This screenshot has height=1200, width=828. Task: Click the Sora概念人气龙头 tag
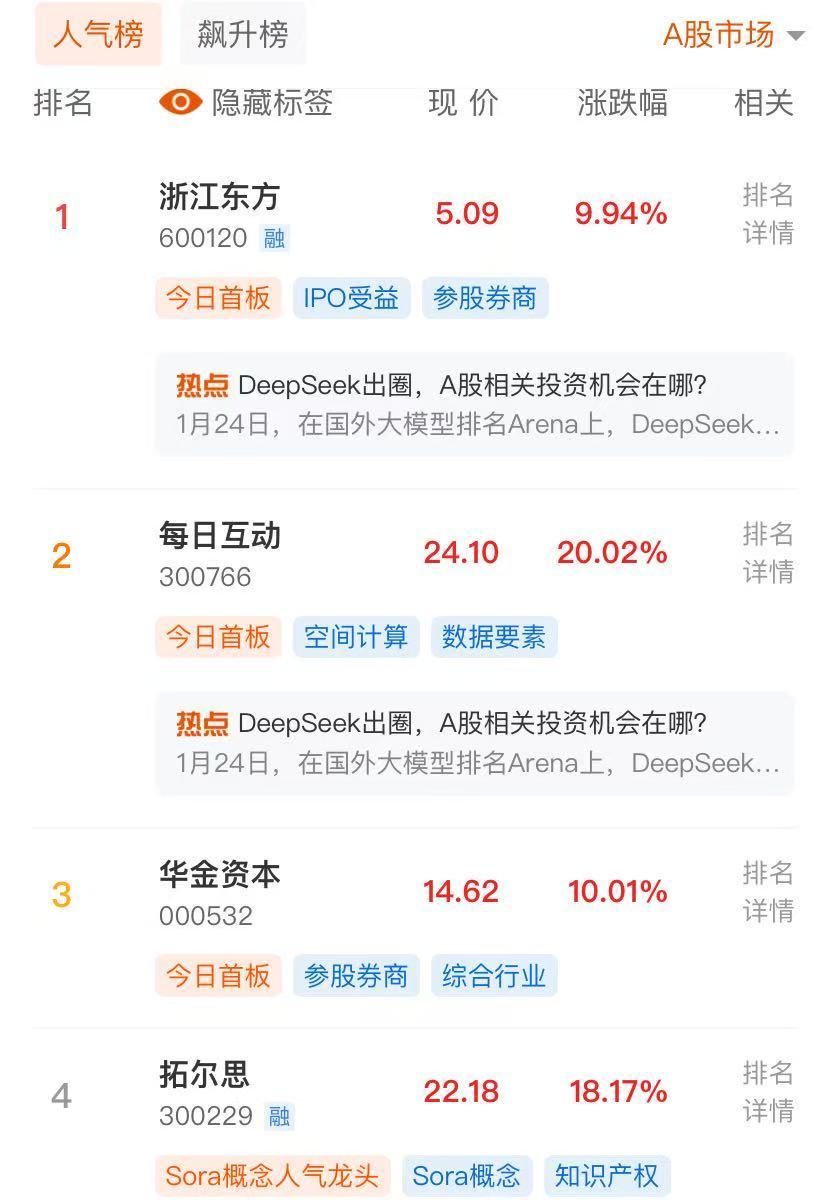coord(271,1176)
